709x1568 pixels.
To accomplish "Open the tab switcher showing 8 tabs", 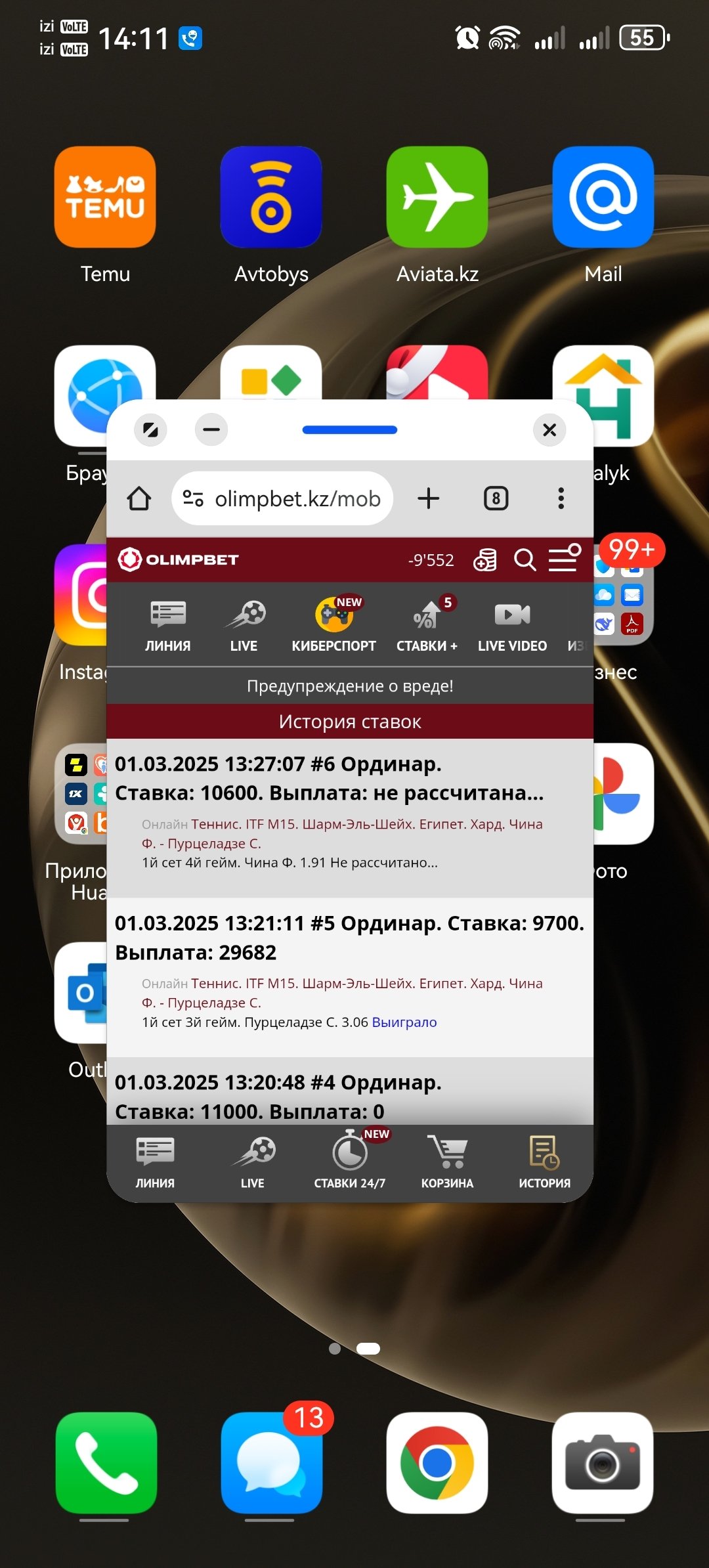I will (x=496, y=498).
